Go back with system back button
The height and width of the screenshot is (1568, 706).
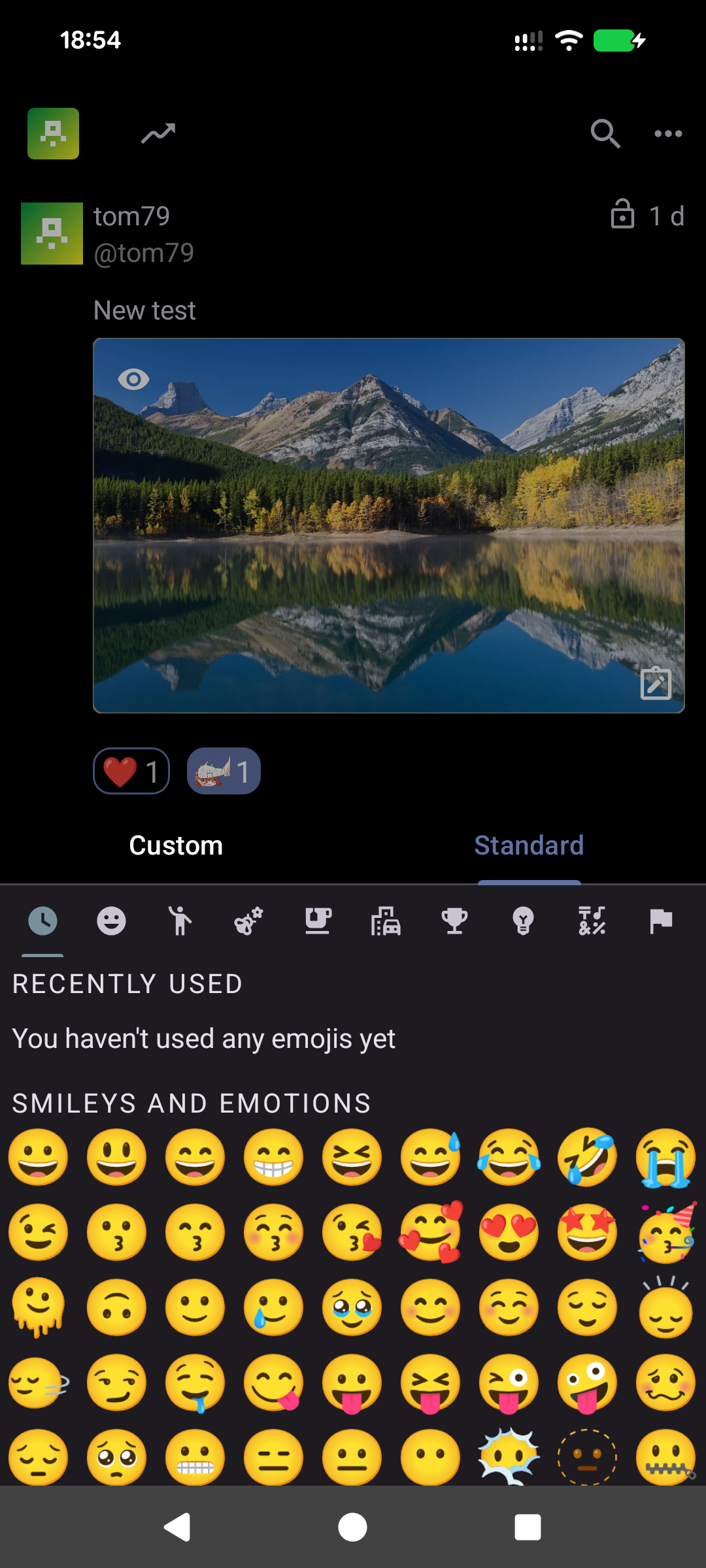176,1527
